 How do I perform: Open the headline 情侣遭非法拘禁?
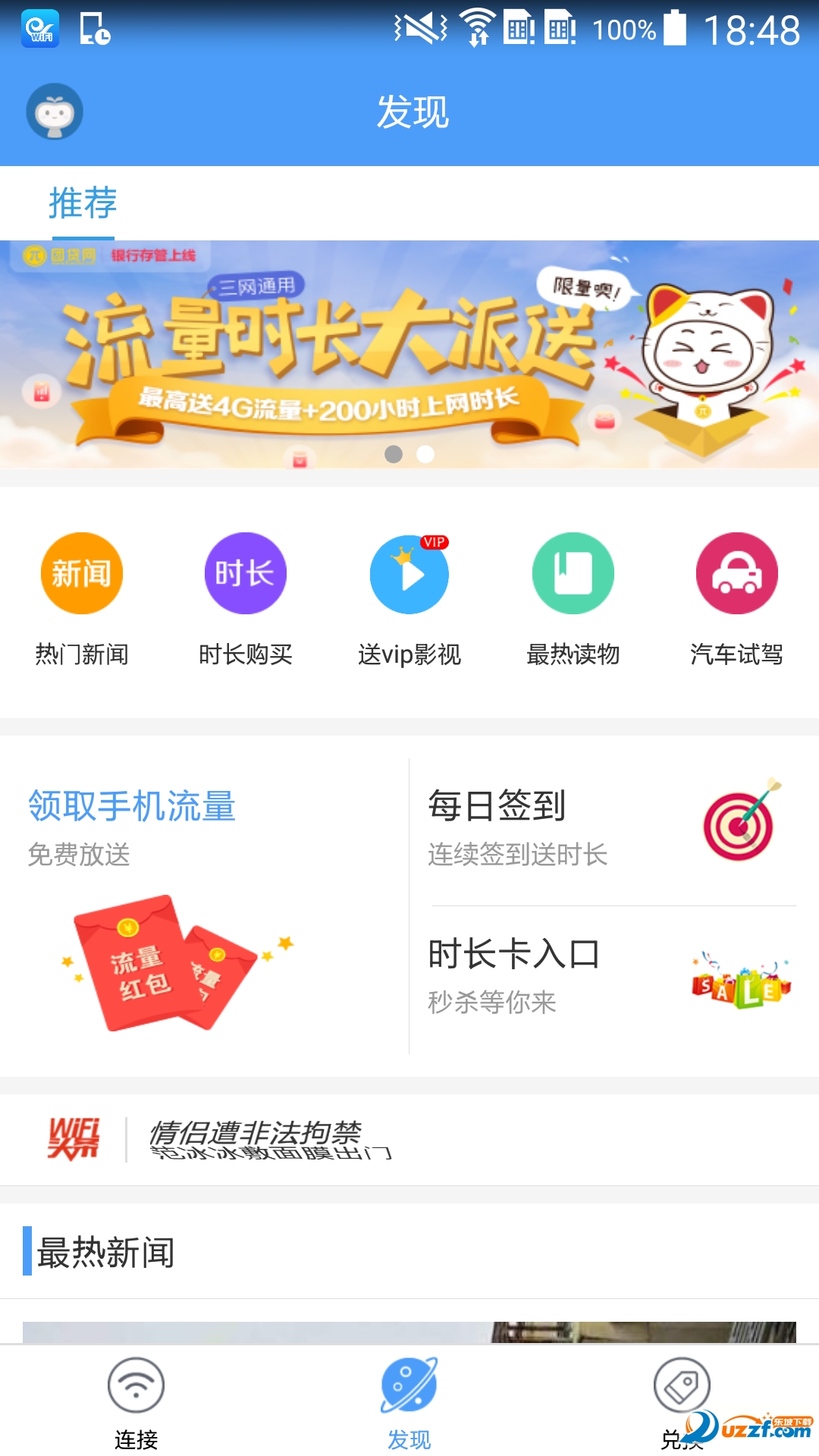point(258,1130)
